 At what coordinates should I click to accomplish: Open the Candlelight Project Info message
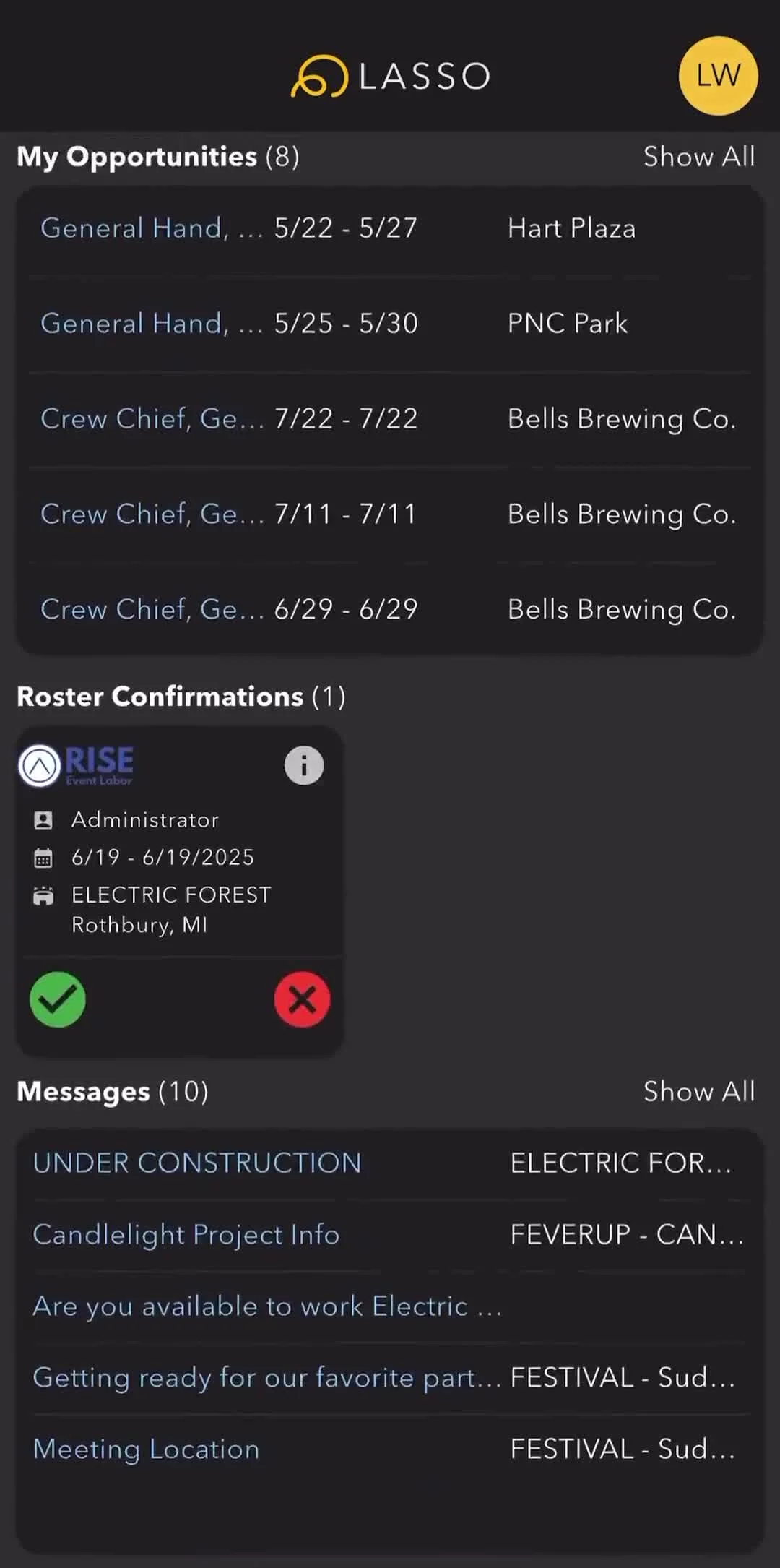[x=389, y=1235]
